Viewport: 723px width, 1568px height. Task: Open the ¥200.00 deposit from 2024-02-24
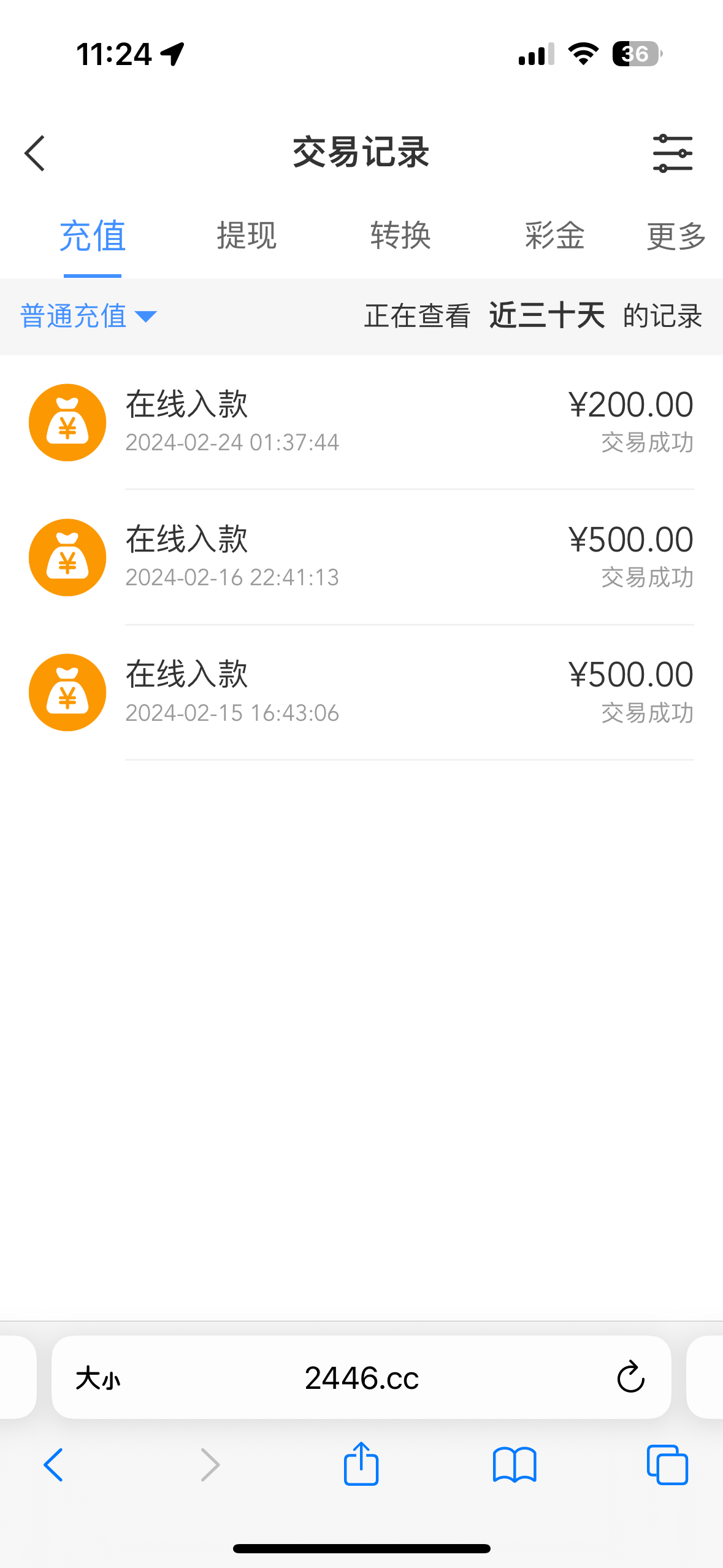tap(361, 423)
